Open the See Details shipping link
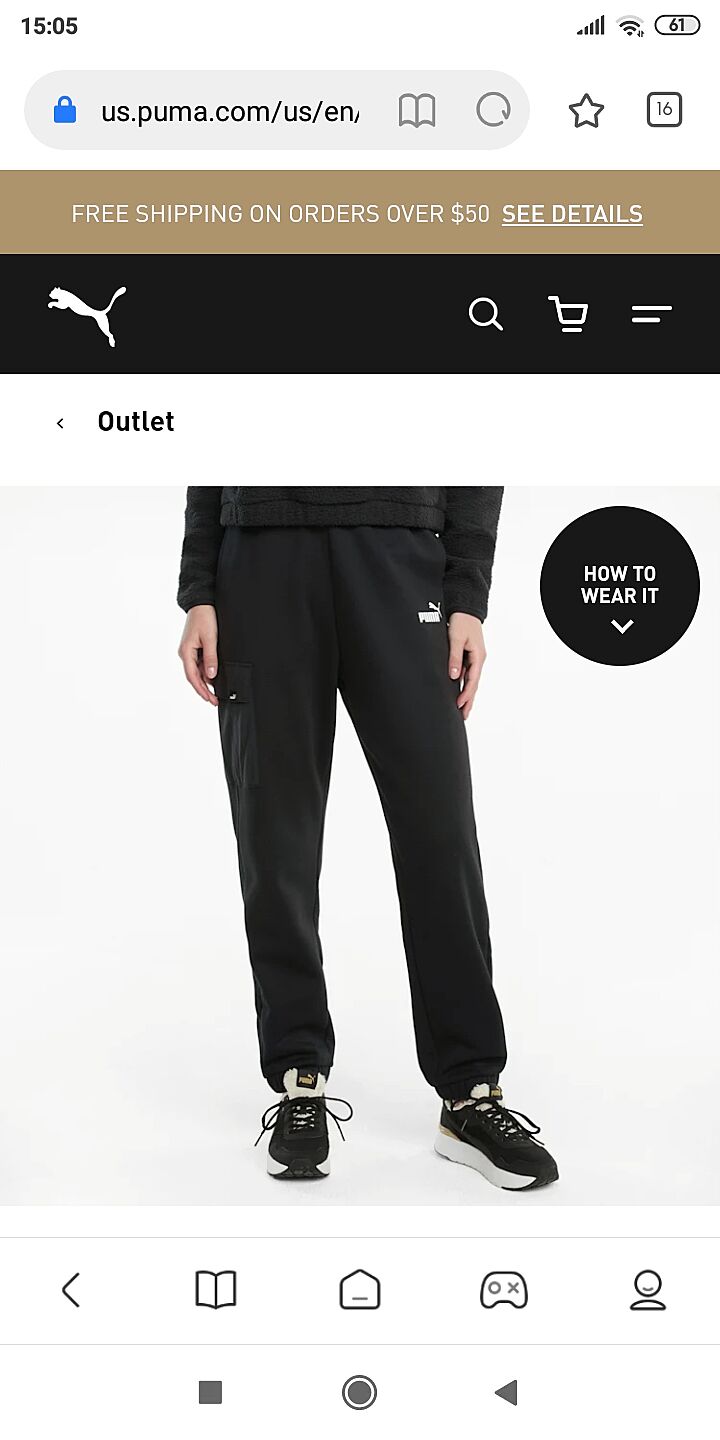 (572, 214)
